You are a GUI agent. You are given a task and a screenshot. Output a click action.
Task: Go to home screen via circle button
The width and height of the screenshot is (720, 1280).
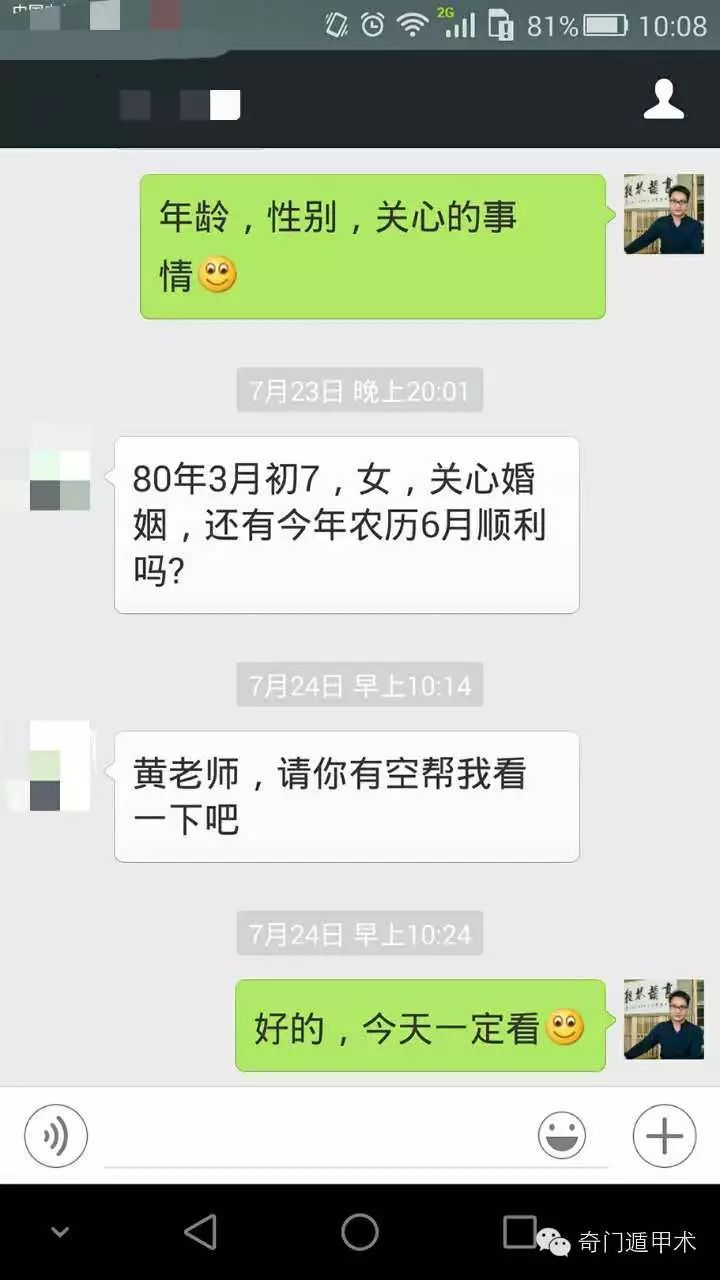pos(360,1232)
